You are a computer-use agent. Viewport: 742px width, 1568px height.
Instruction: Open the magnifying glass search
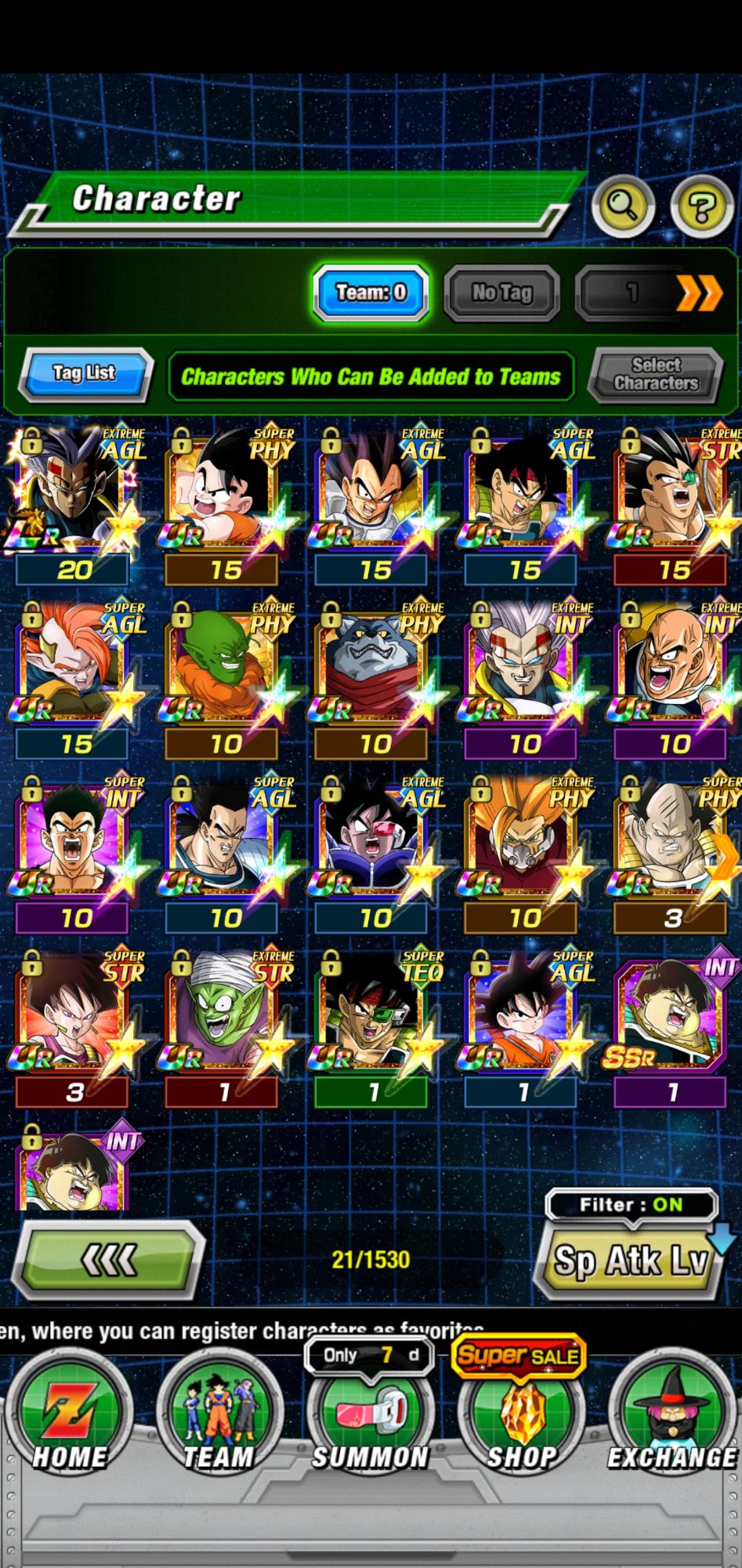pyautogui.click(x=623, y=207)
